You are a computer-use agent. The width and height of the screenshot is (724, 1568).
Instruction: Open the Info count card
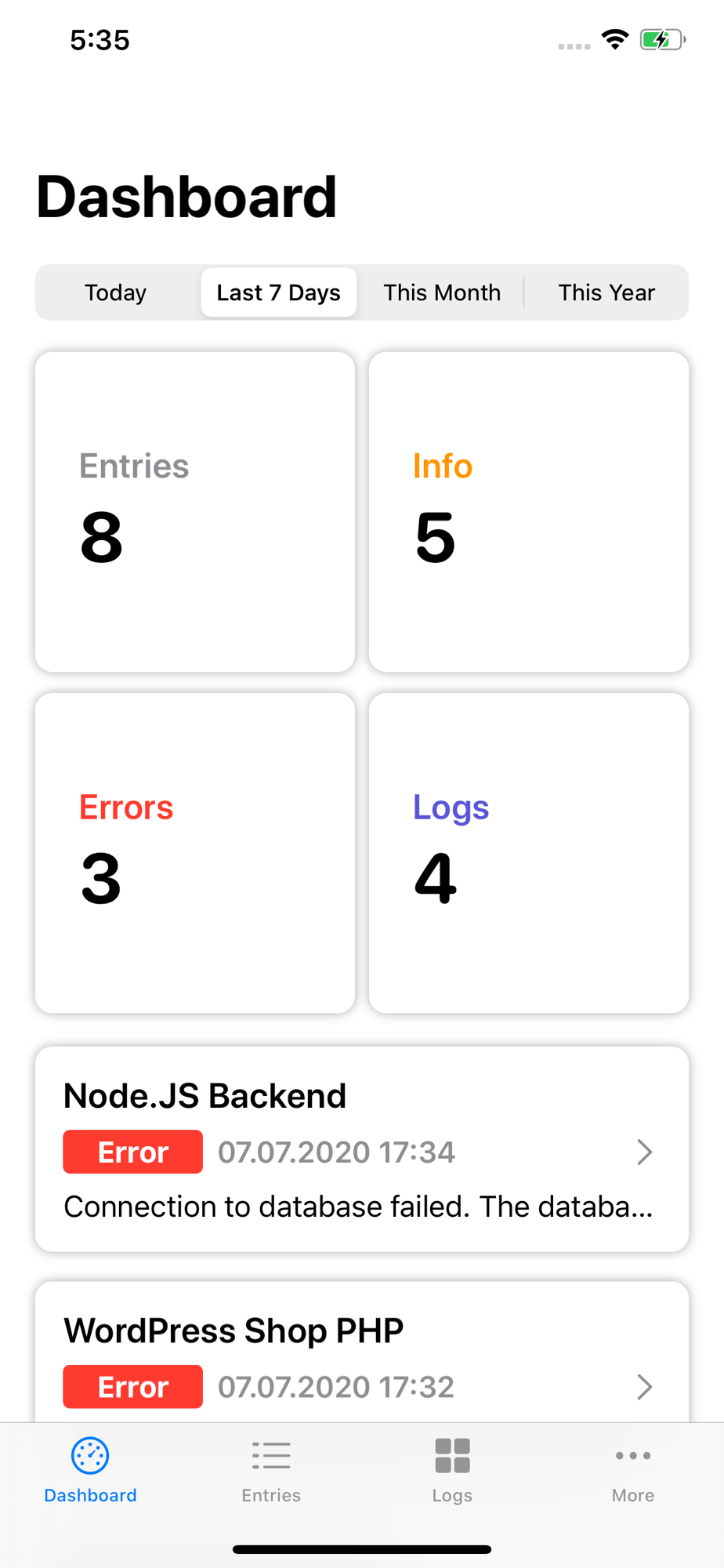click(x=529, y=512)
